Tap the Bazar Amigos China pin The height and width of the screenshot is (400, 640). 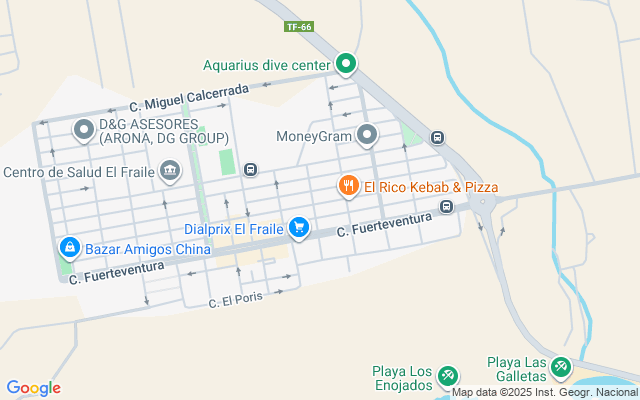(69, 246)
